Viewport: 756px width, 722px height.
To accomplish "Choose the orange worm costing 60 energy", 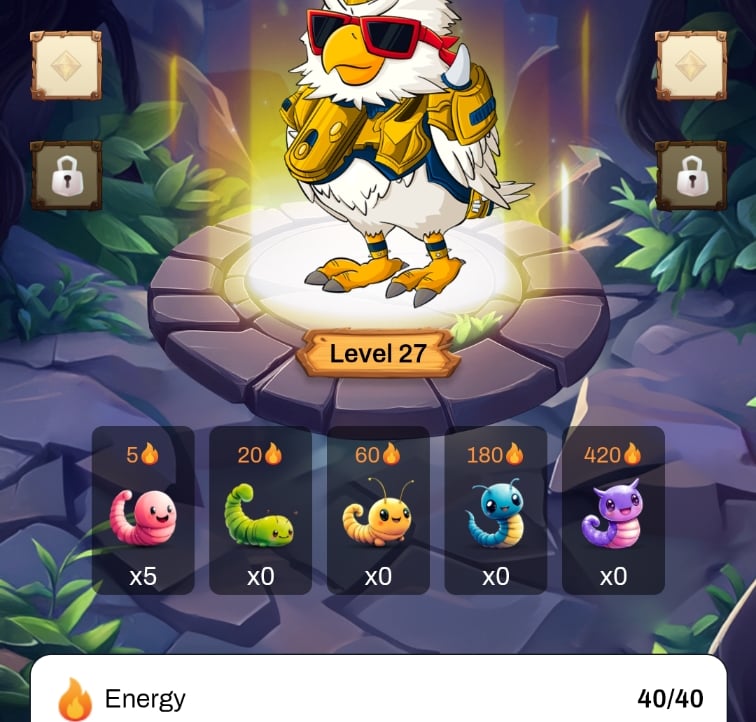I will pos(378,510).
